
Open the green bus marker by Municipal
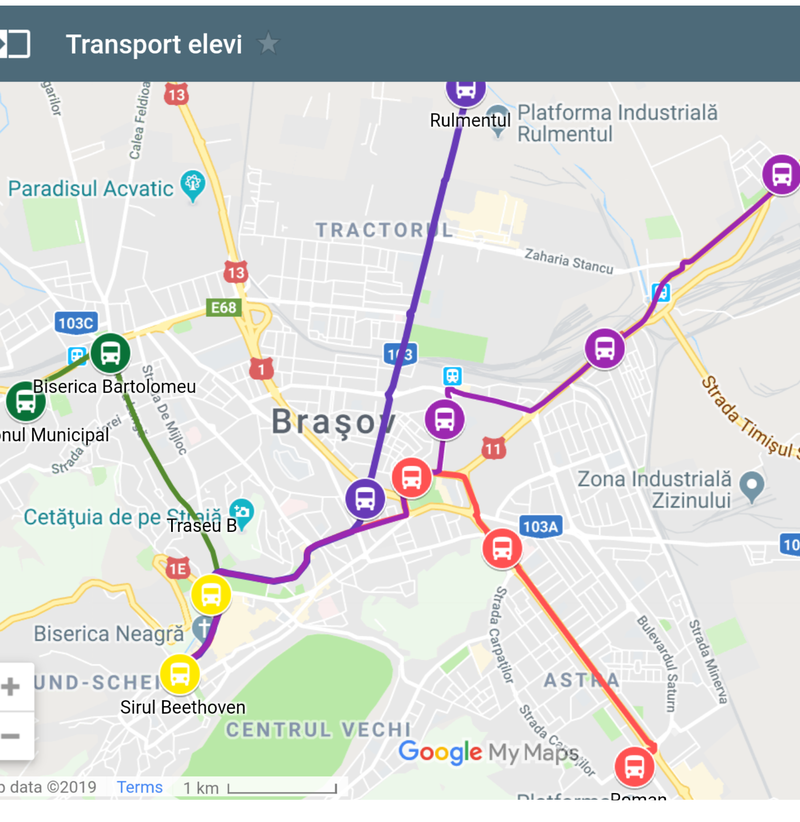coord(25,402)
